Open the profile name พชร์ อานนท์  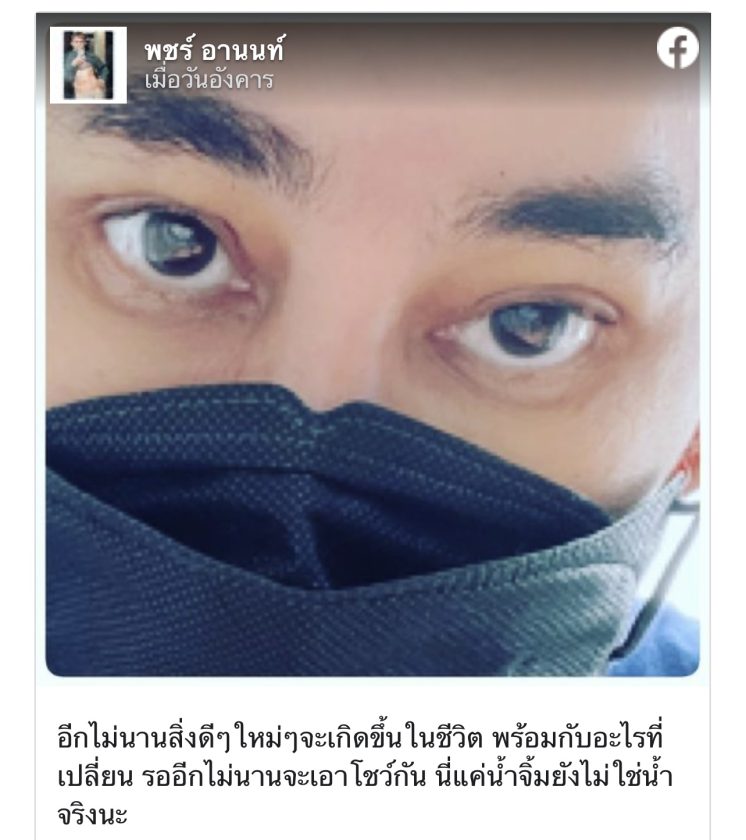tap(214, 51)
